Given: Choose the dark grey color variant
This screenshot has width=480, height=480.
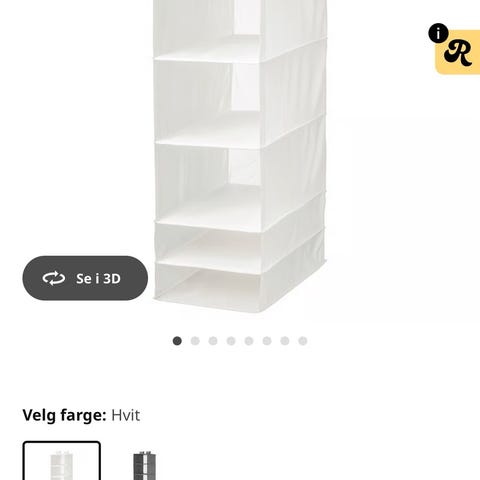Looking at the screenshot, I should pos(145,465).
